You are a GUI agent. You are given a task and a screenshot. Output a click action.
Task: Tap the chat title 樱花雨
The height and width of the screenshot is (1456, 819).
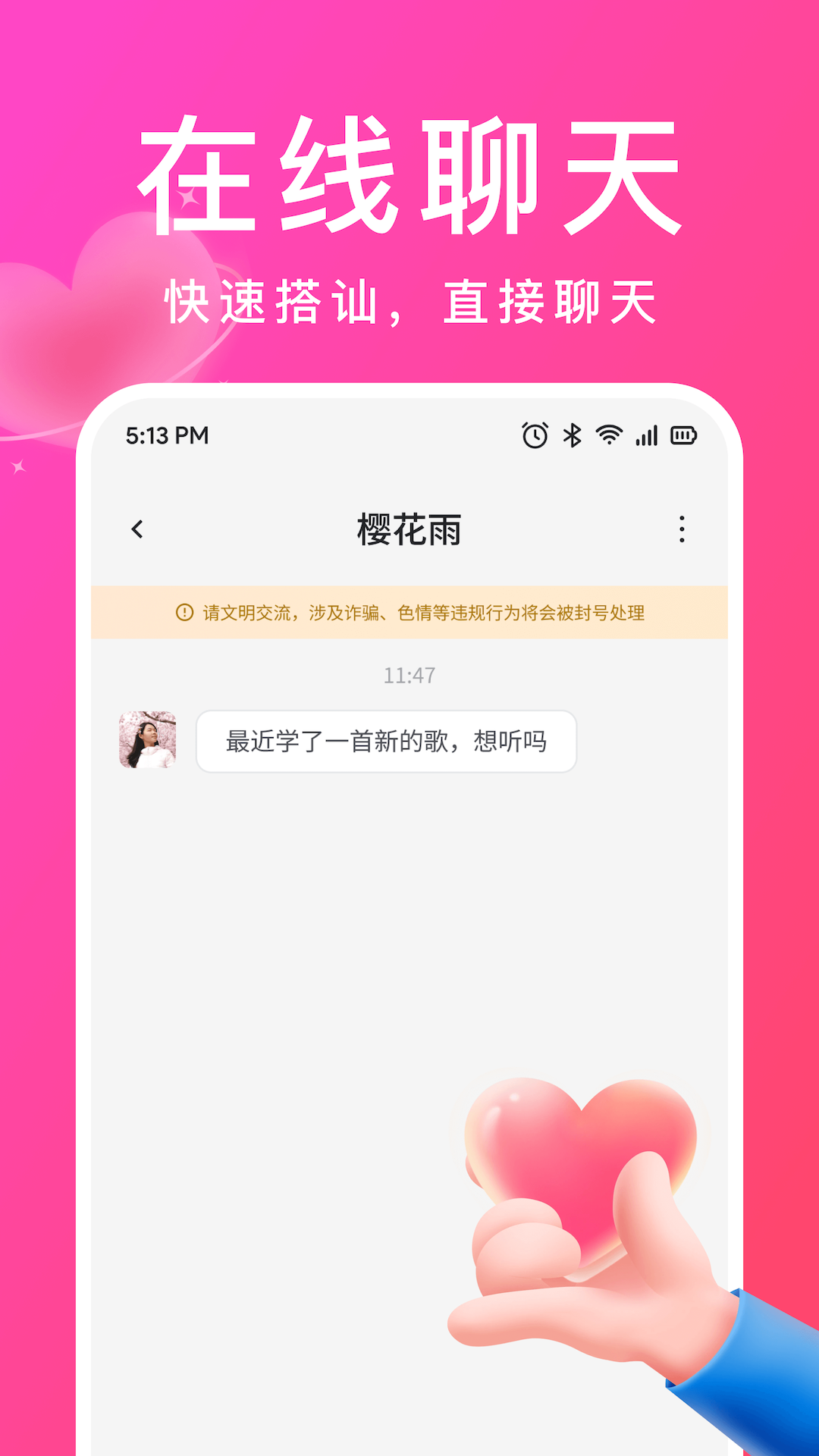(x=409, y=529)
